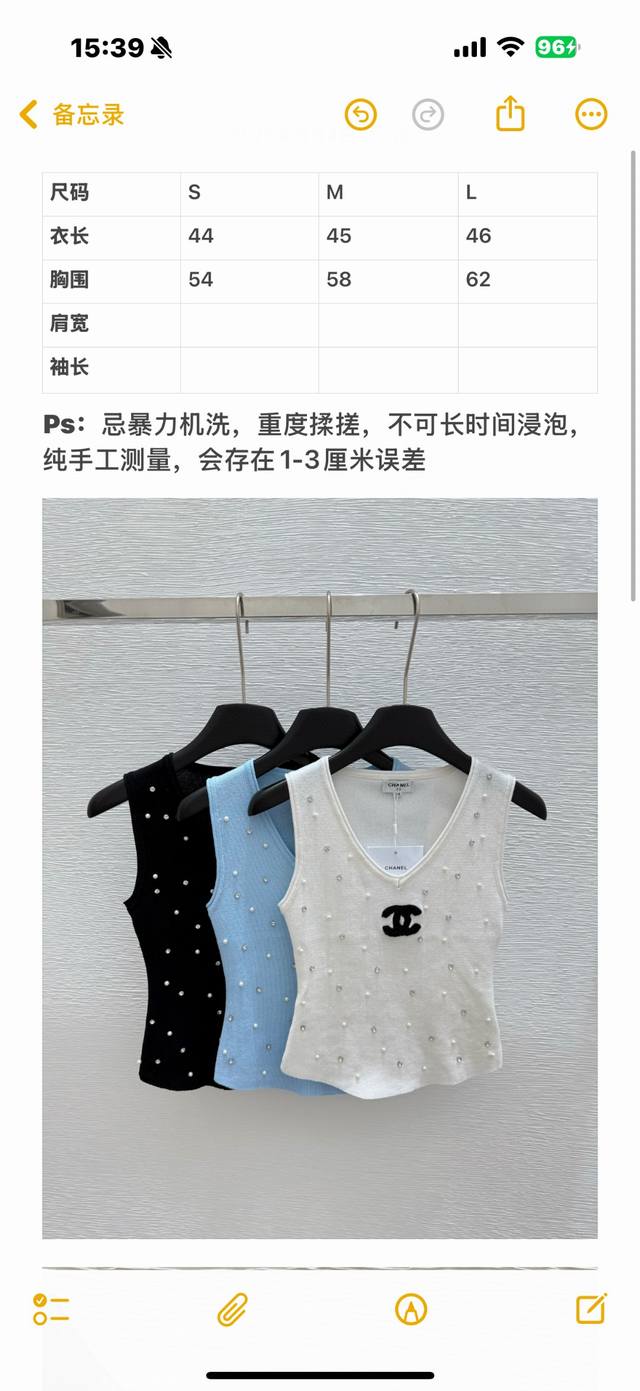This screenshot has height=1391, width=640.
Task: Add a checklist to the note
Action: point(51,1309)
